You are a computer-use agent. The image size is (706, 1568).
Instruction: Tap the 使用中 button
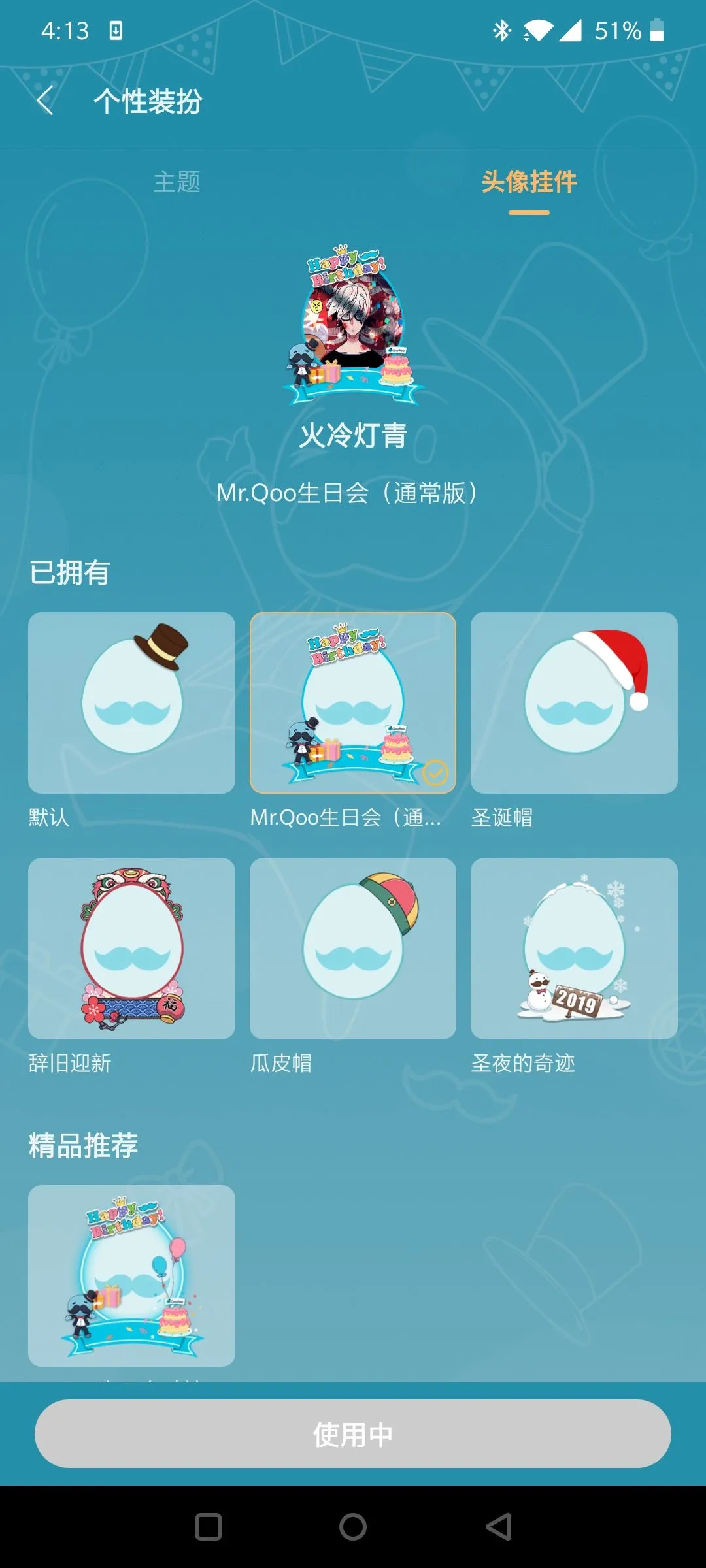click(x=353, y=1434)
